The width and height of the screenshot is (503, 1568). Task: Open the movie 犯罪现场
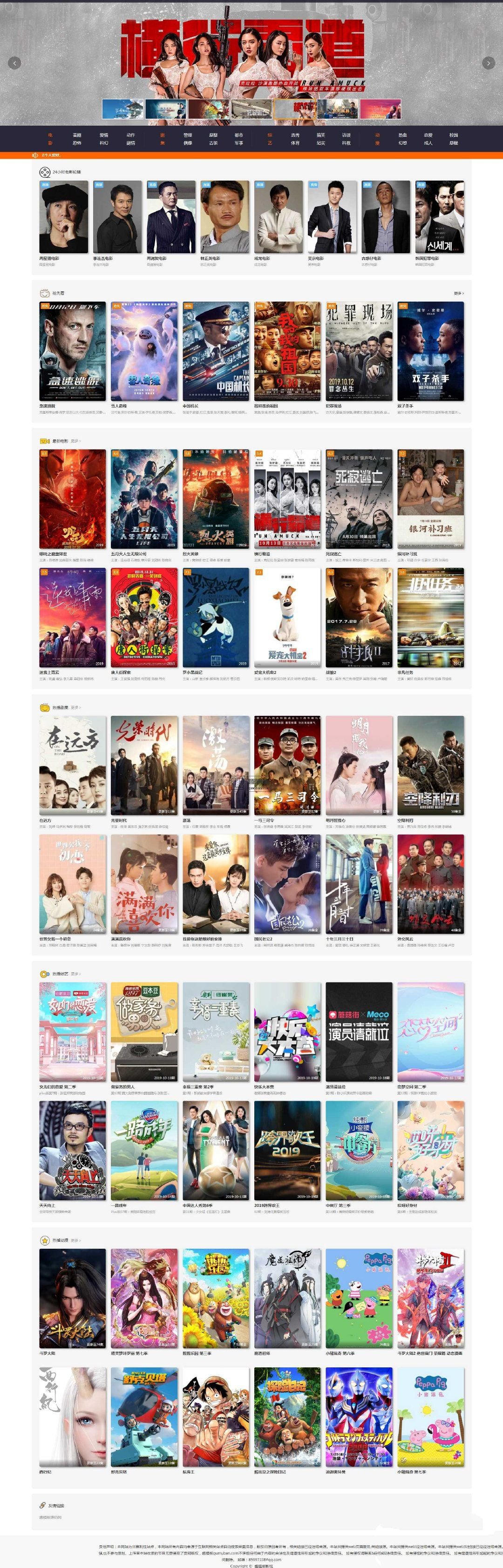click(359, 352)
